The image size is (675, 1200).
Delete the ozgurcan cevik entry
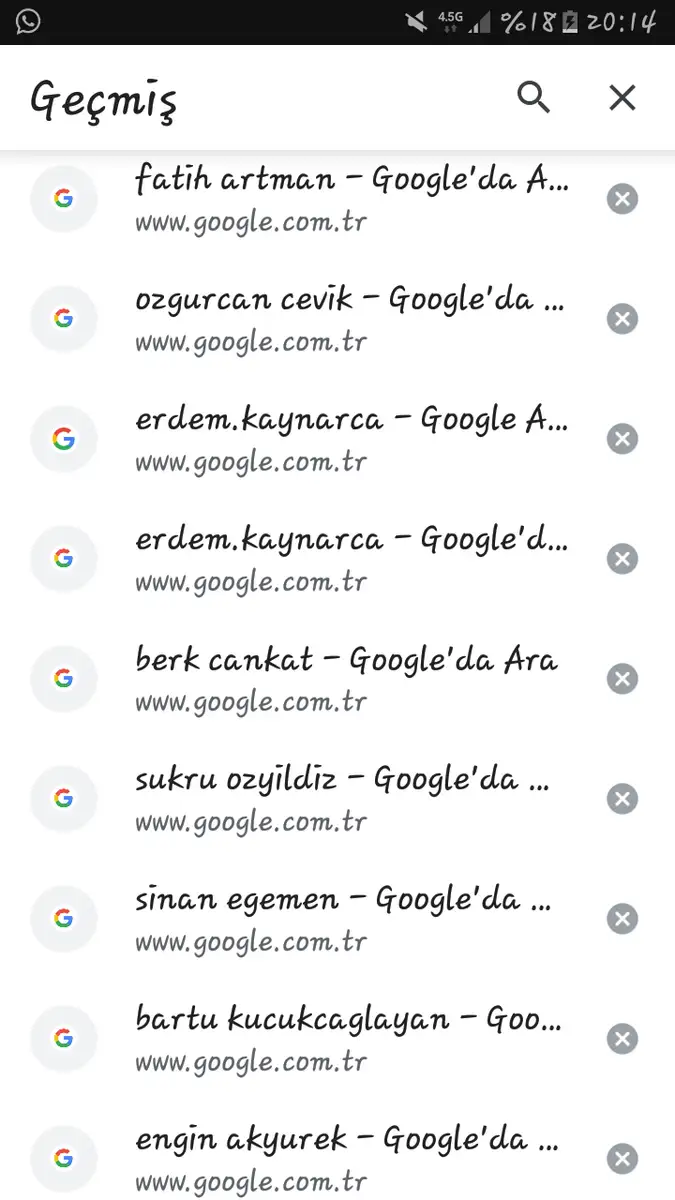coord(622,319)
